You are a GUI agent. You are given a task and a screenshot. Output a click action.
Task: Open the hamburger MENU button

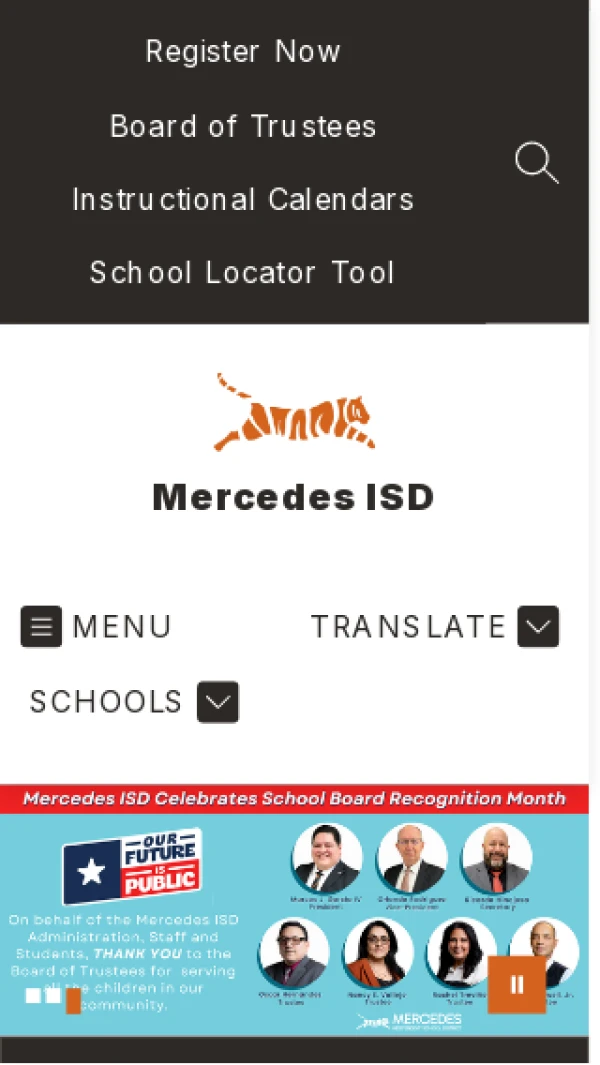pyautogui.click(x=41, y=627)
